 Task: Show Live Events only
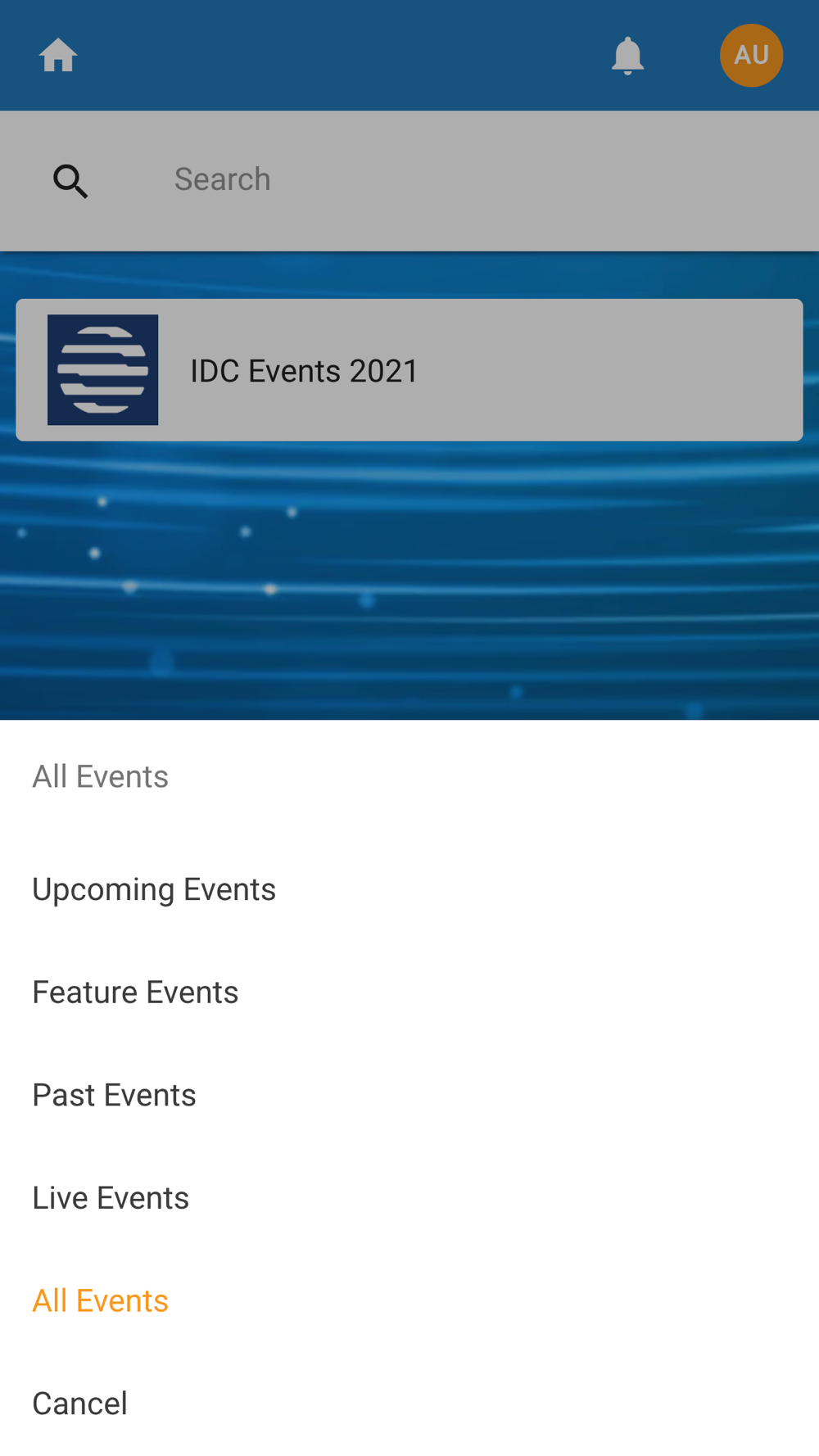click(111, 1198)
